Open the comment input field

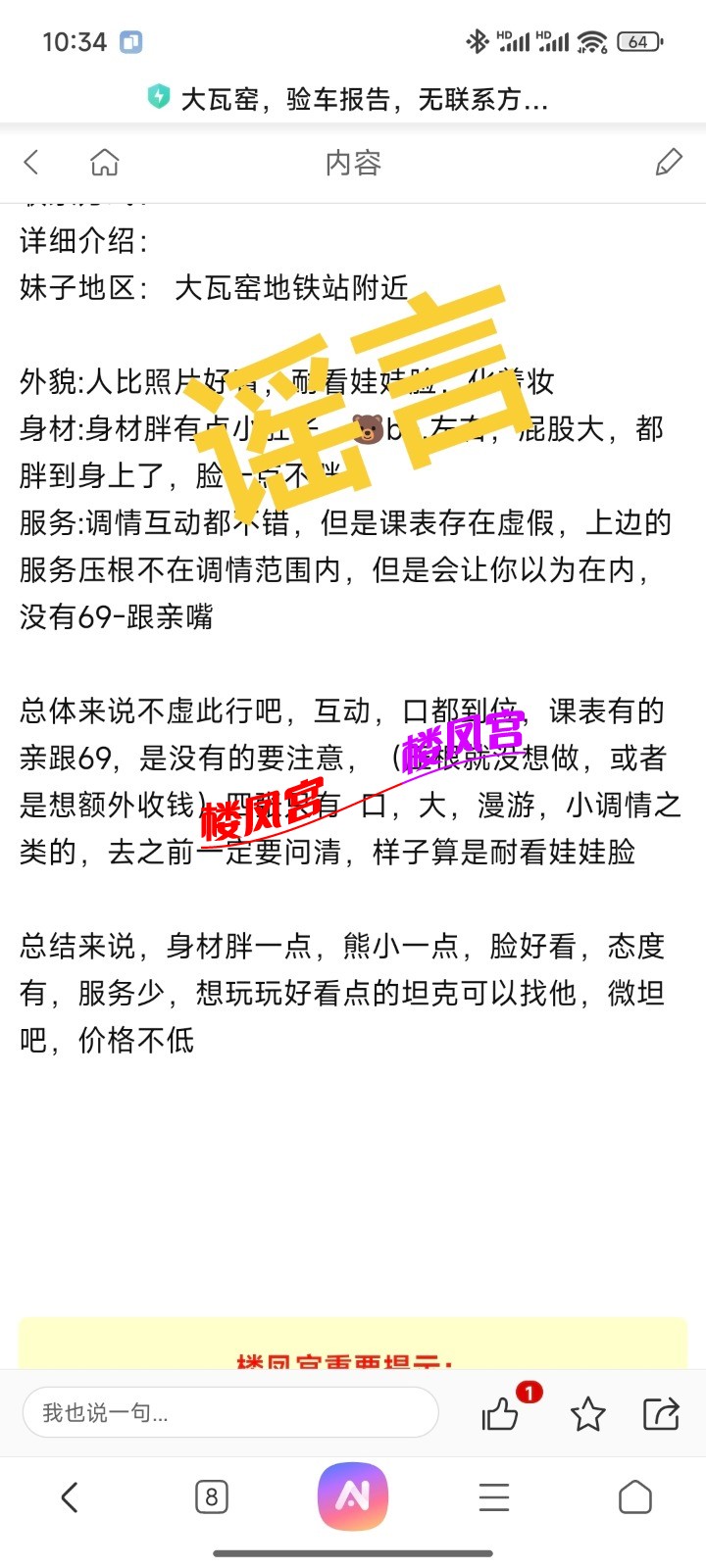(229, 1412)
